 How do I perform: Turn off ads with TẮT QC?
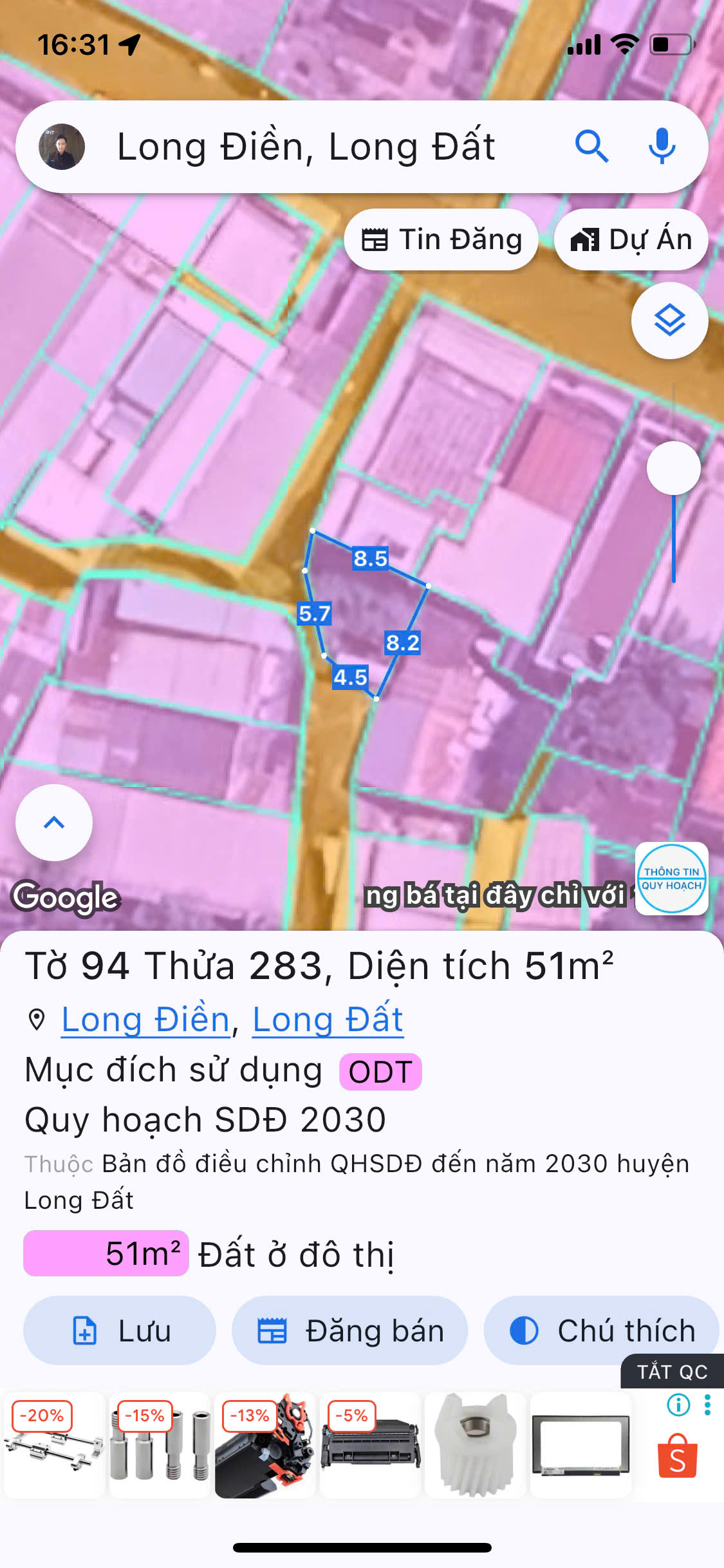[x=672, y=1372]
